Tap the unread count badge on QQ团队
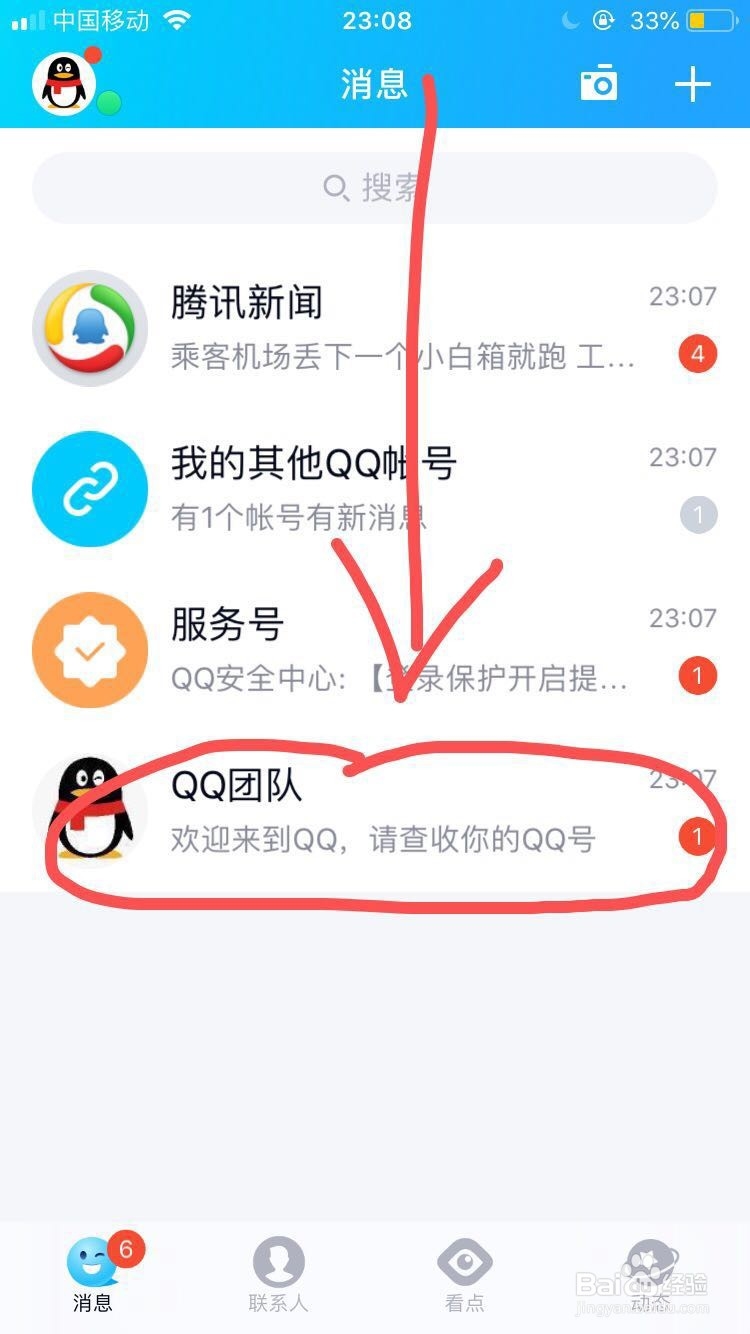The height and width of the screenshot is (1334, 750). [x=697, y=838]
